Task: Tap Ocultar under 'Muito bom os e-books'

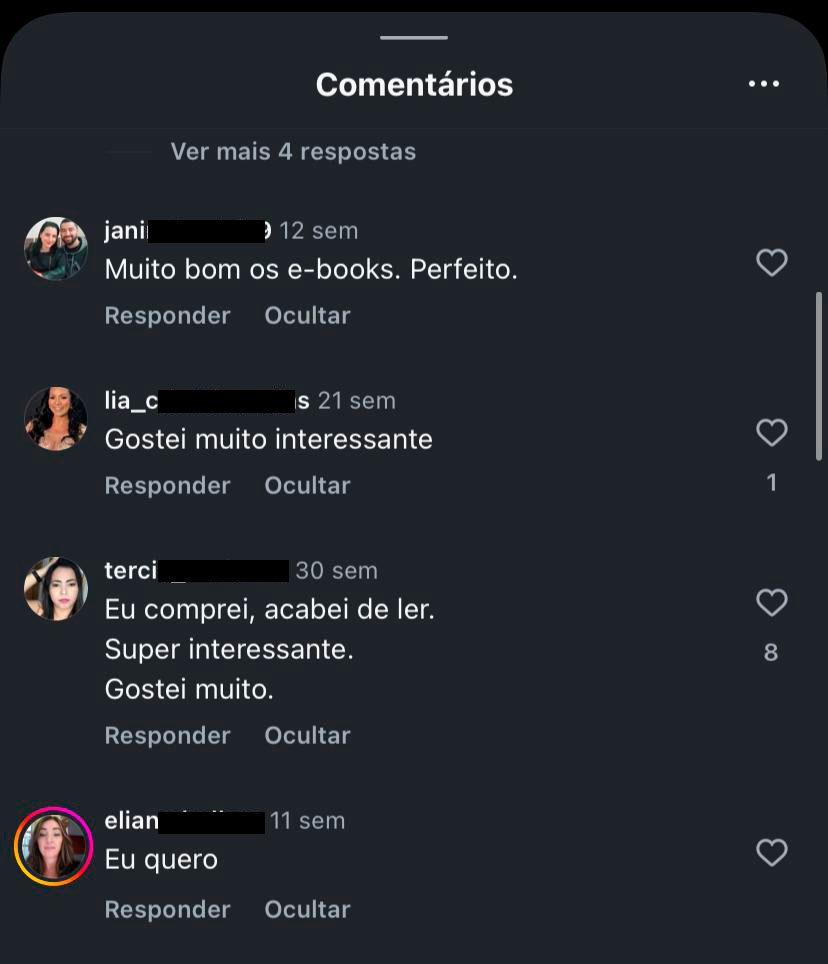Action: (x=307, y=316)
